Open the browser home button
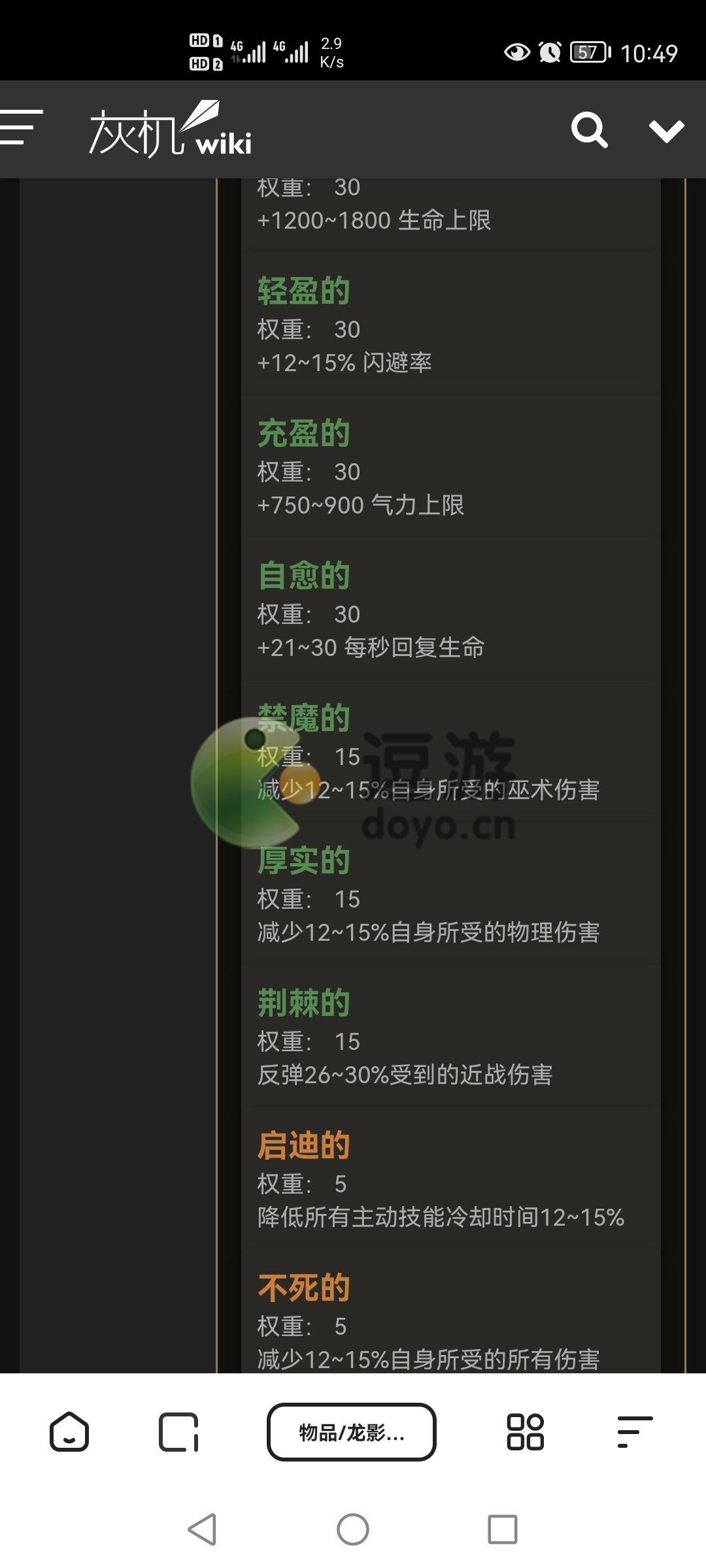706x1568 pixels. 69,1432
